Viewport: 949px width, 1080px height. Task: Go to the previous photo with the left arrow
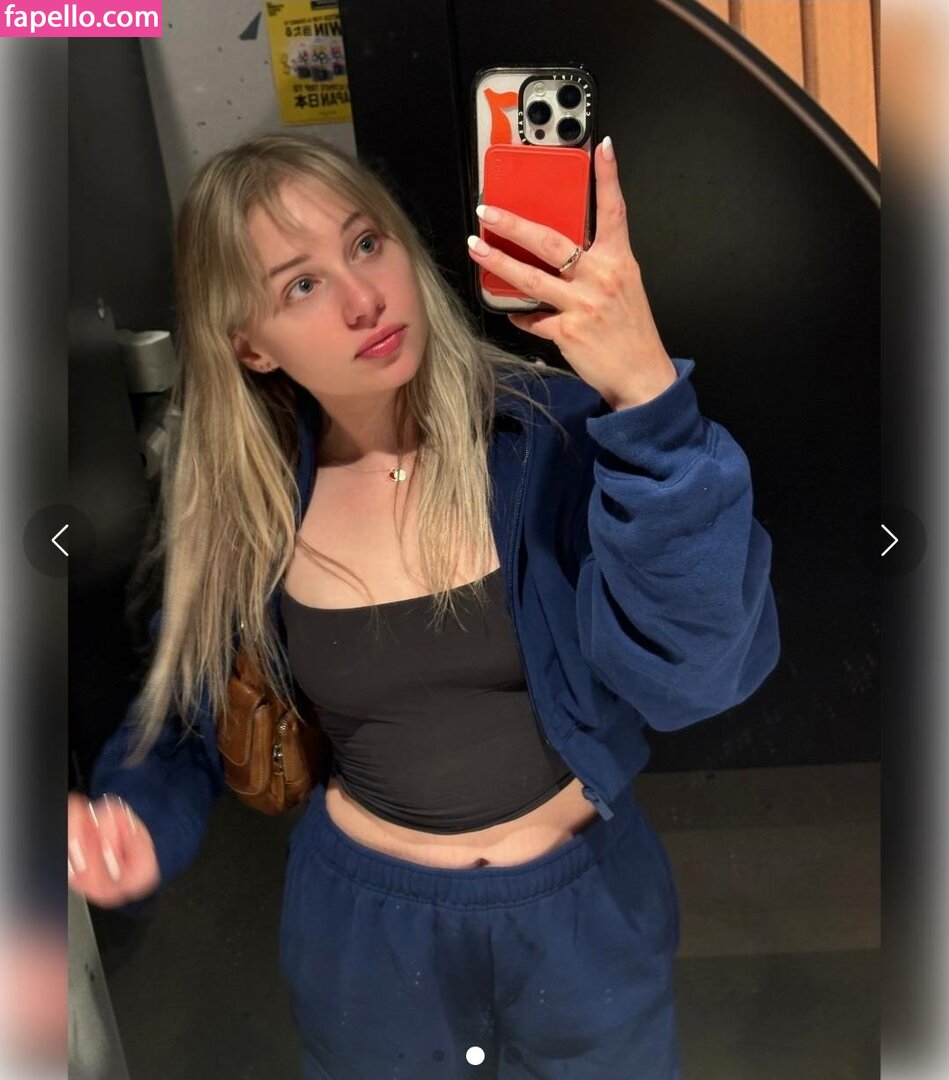point(60,541)
